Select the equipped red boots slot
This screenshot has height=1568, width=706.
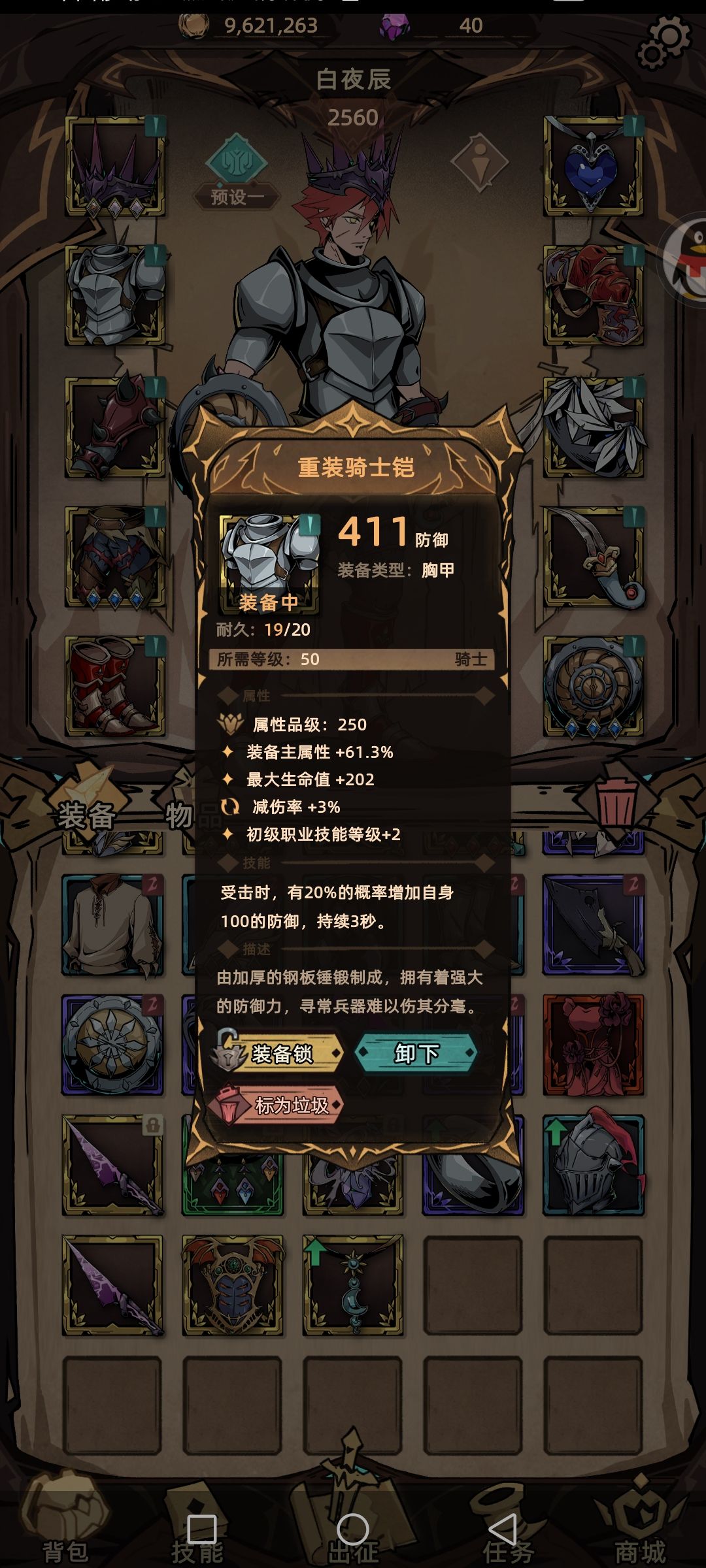click(115, 686)
